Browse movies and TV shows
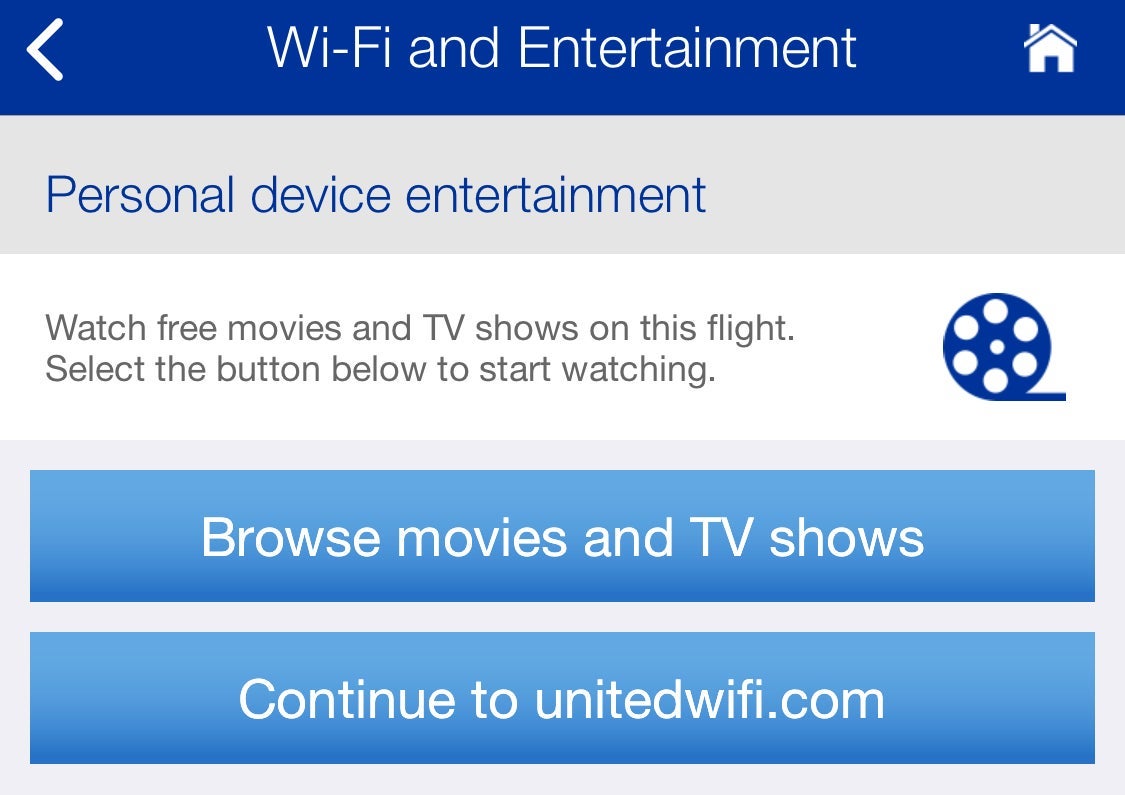Viewport: 1125px width, 795px height. 562,536
